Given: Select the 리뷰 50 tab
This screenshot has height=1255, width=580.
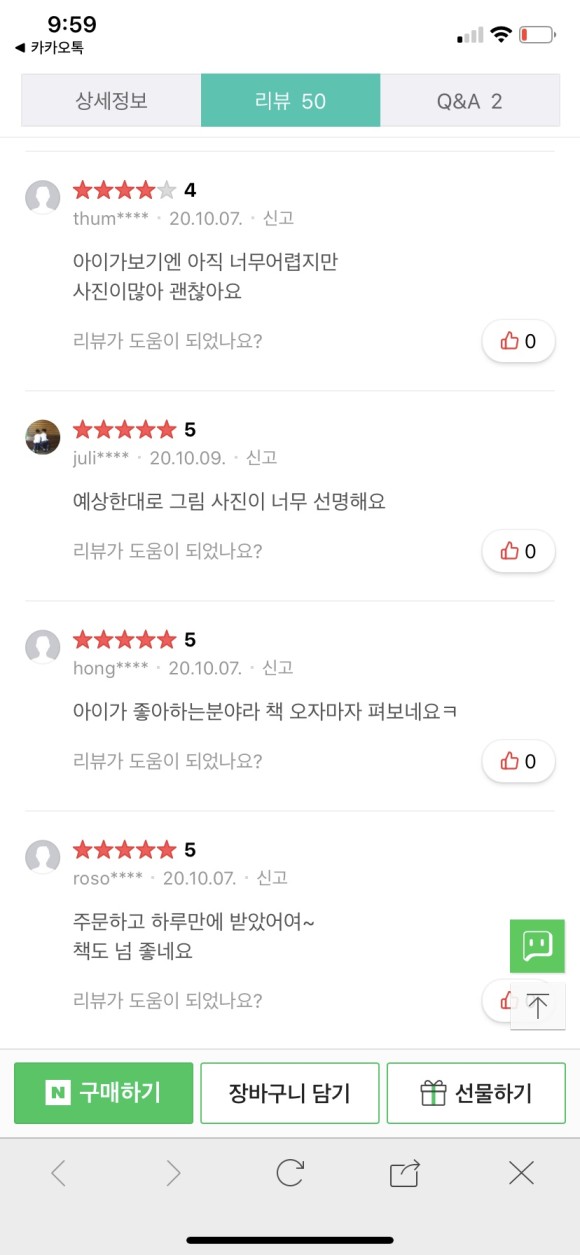Looking at the screenshot, I should [x=291, y=101].
